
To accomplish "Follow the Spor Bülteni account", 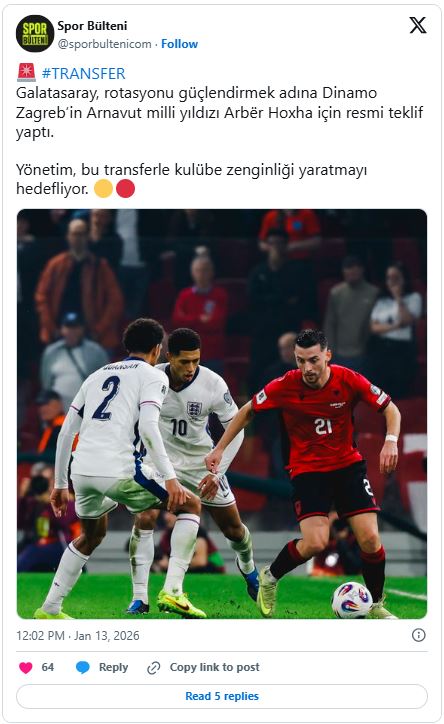I will click(179, 44).
